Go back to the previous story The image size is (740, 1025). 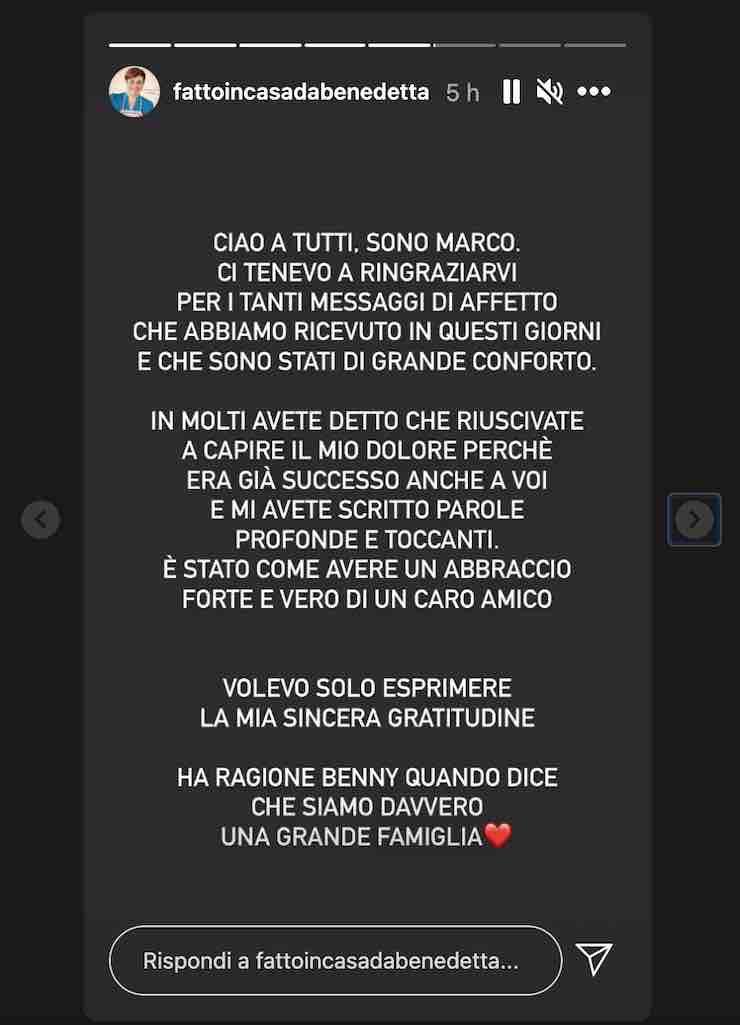(41, 519)
